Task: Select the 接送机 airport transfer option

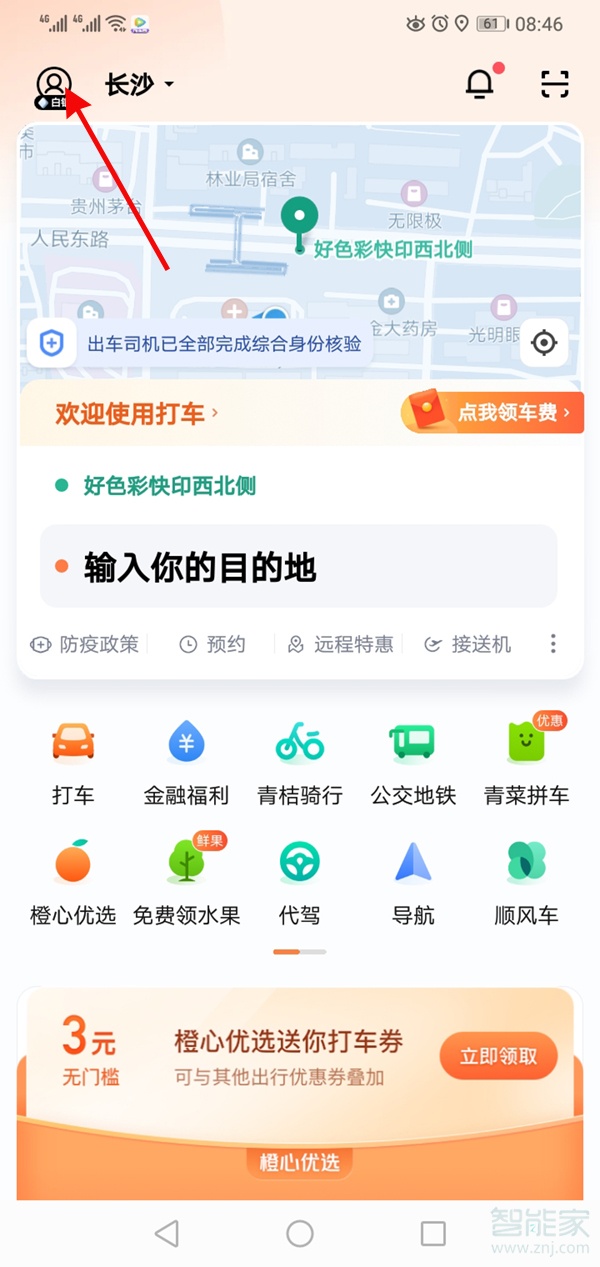Action: point(468,645)
